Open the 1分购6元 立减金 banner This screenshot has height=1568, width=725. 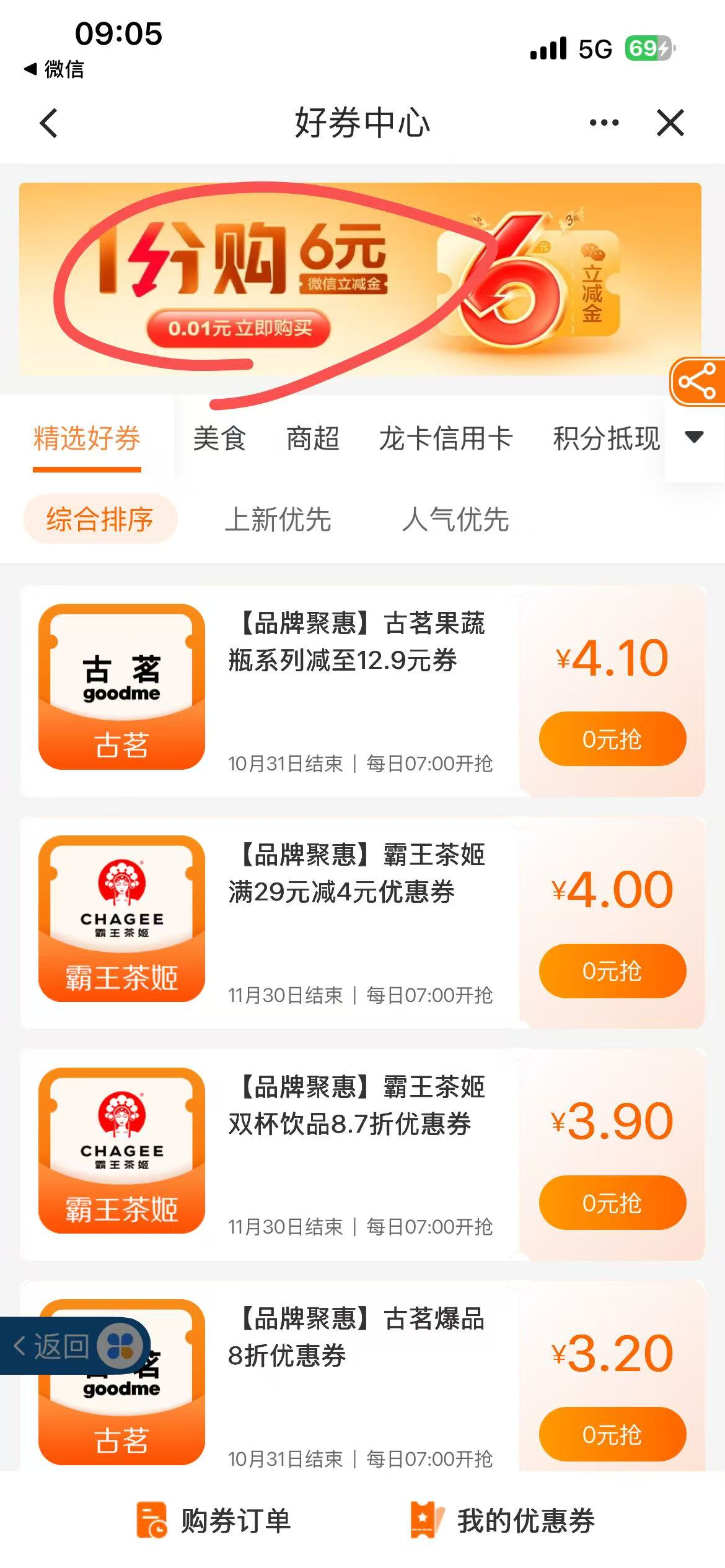[x=359, y=279]
